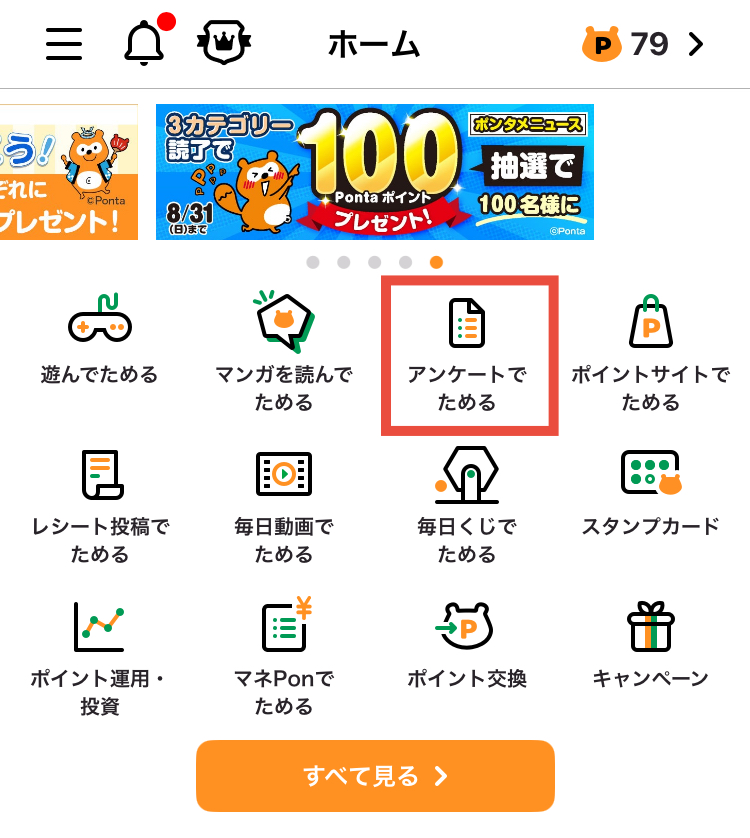Open the 100 Ponta point present banner

[374, 172]
